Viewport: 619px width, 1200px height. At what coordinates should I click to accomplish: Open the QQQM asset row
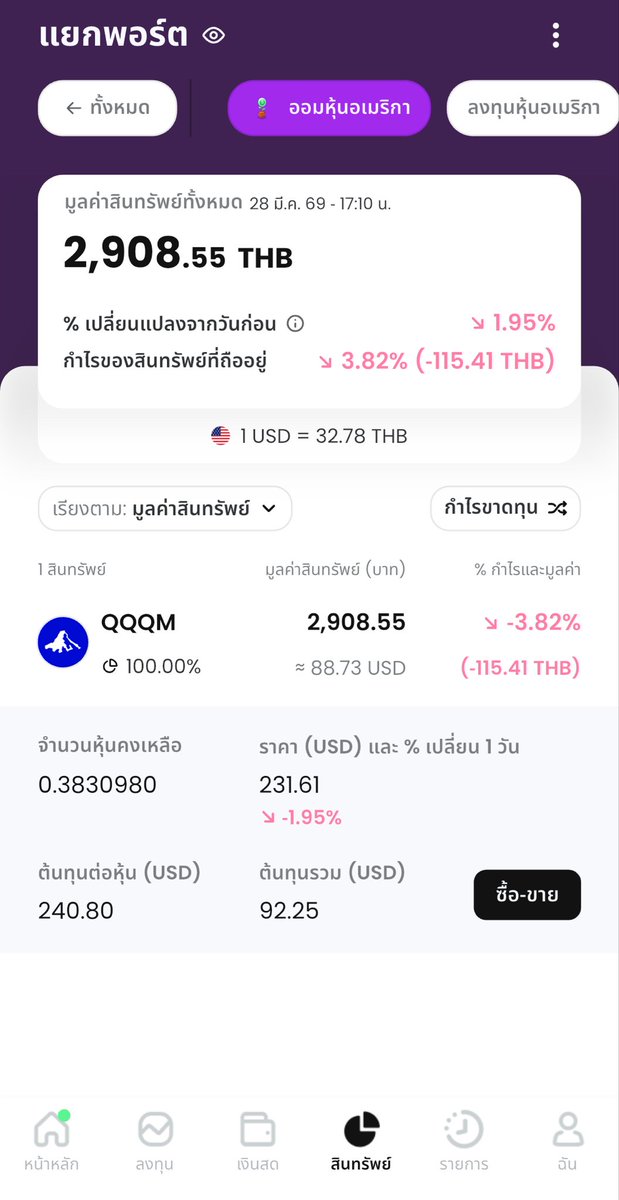point(309,644)
